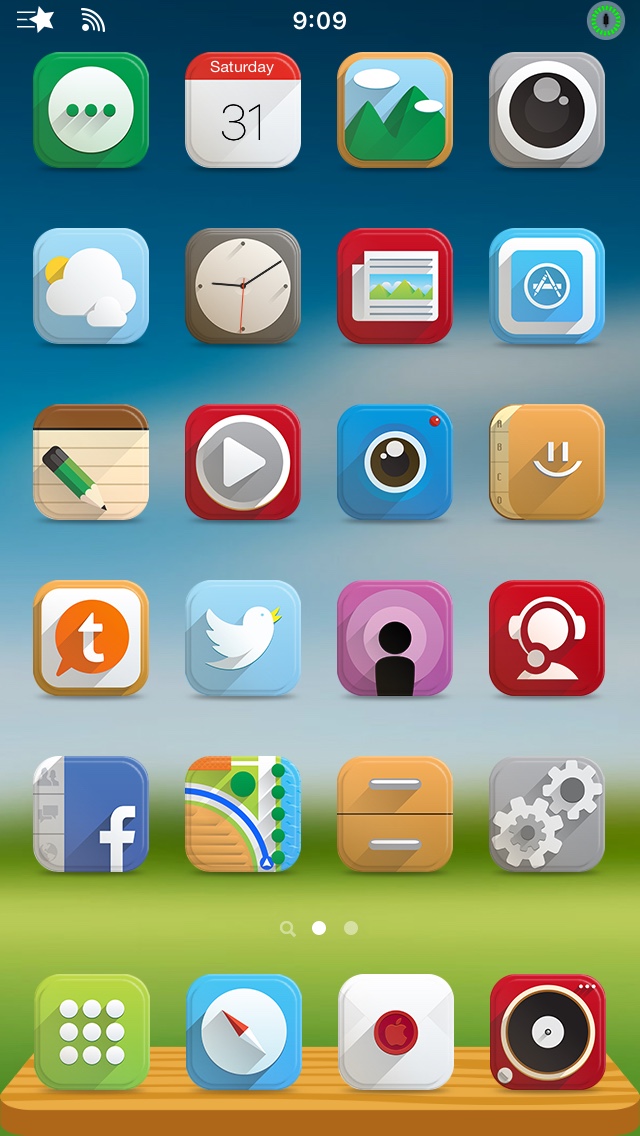
Task: Open the green Phone keypad in dock
Action: 91,1032
